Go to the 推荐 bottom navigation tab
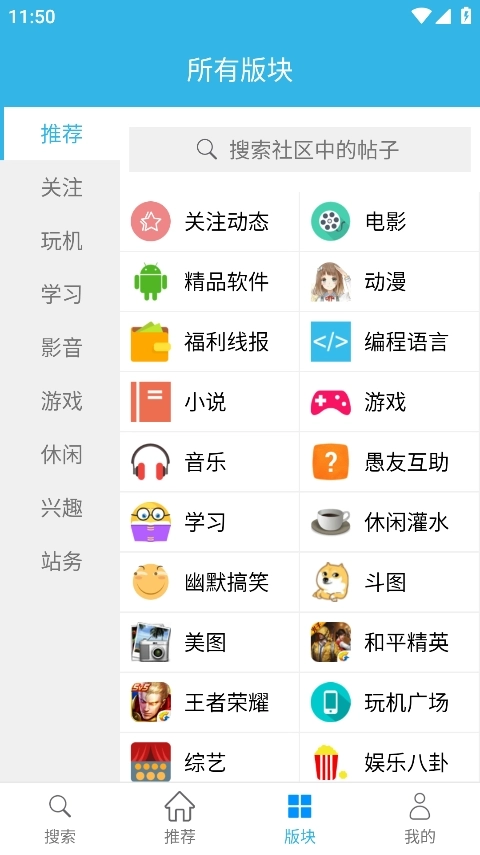Image resolution: width=480 pixels, height=855 pixels. point(180,819)
